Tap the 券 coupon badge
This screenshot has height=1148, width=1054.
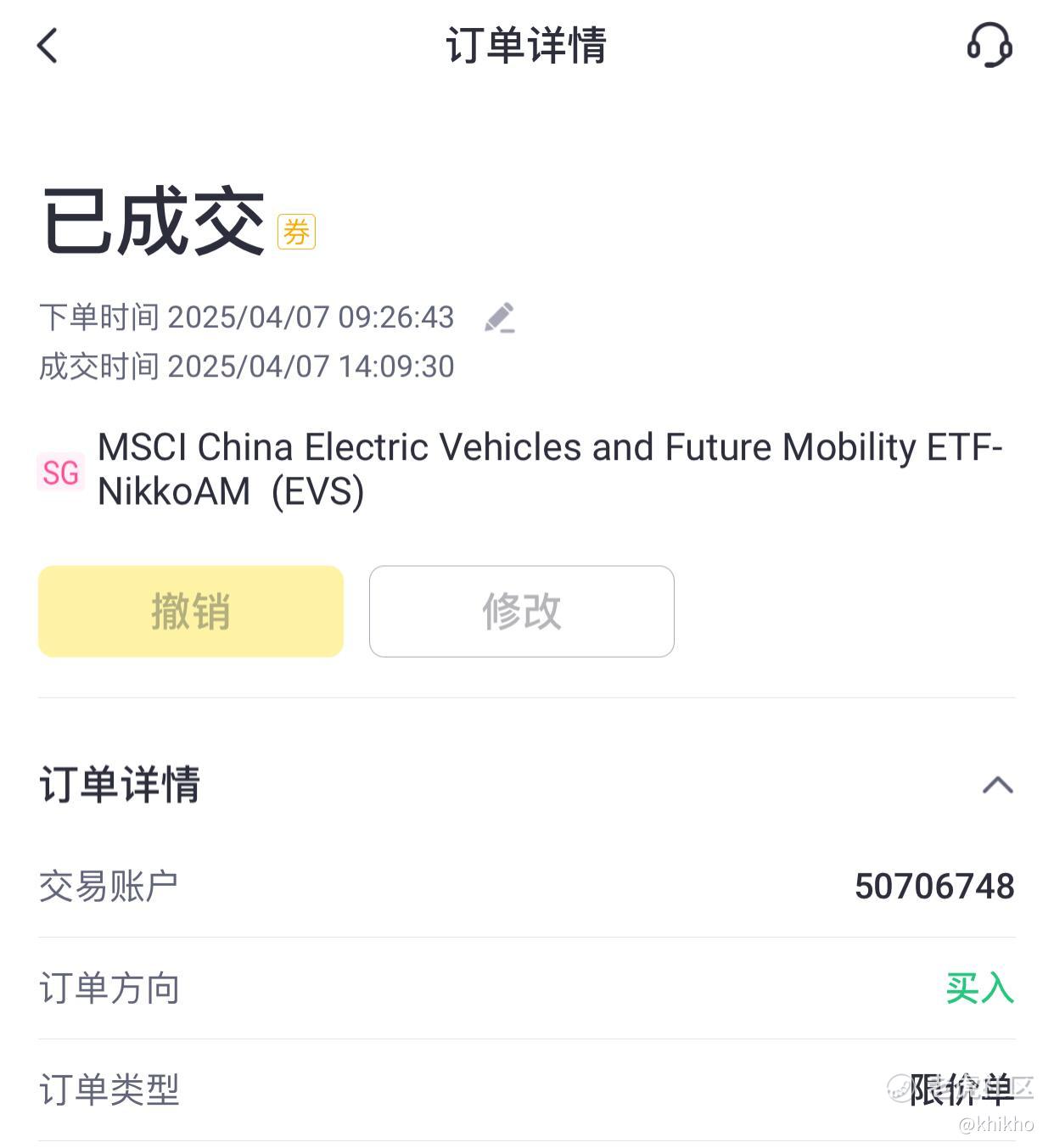coord(296,232)
